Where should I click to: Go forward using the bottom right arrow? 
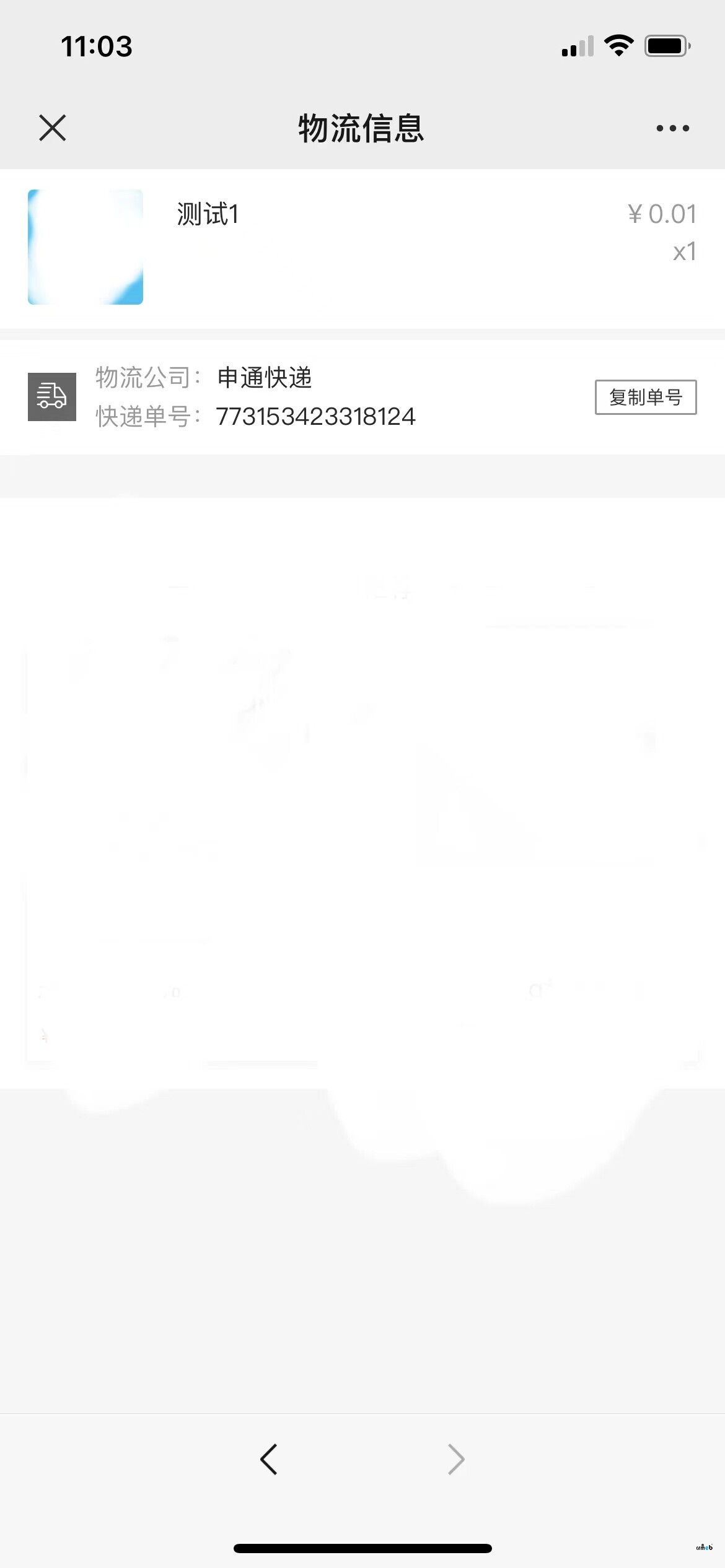tap(456, 1460)
